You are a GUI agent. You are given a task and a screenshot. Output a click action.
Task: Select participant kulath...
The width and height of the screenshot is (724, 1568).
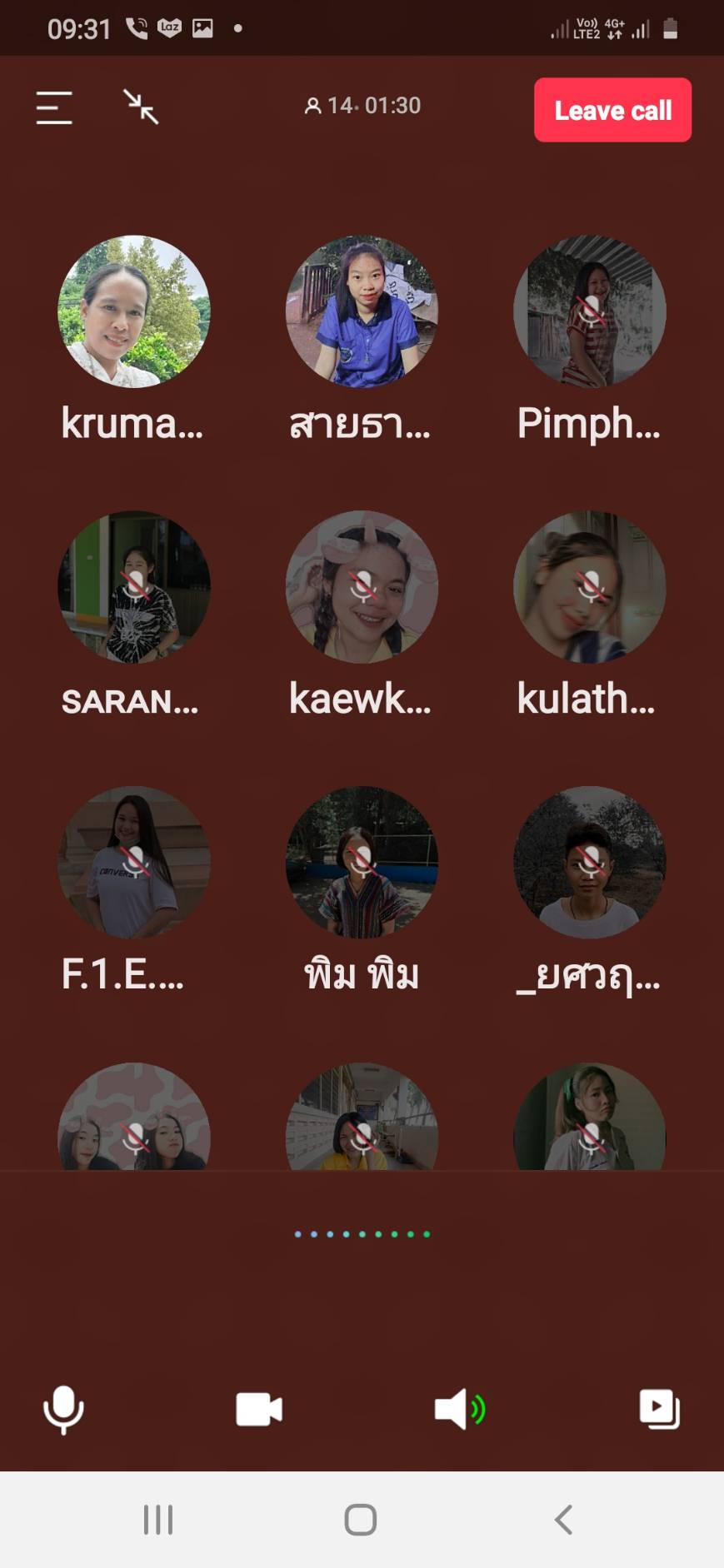(589, 587)
